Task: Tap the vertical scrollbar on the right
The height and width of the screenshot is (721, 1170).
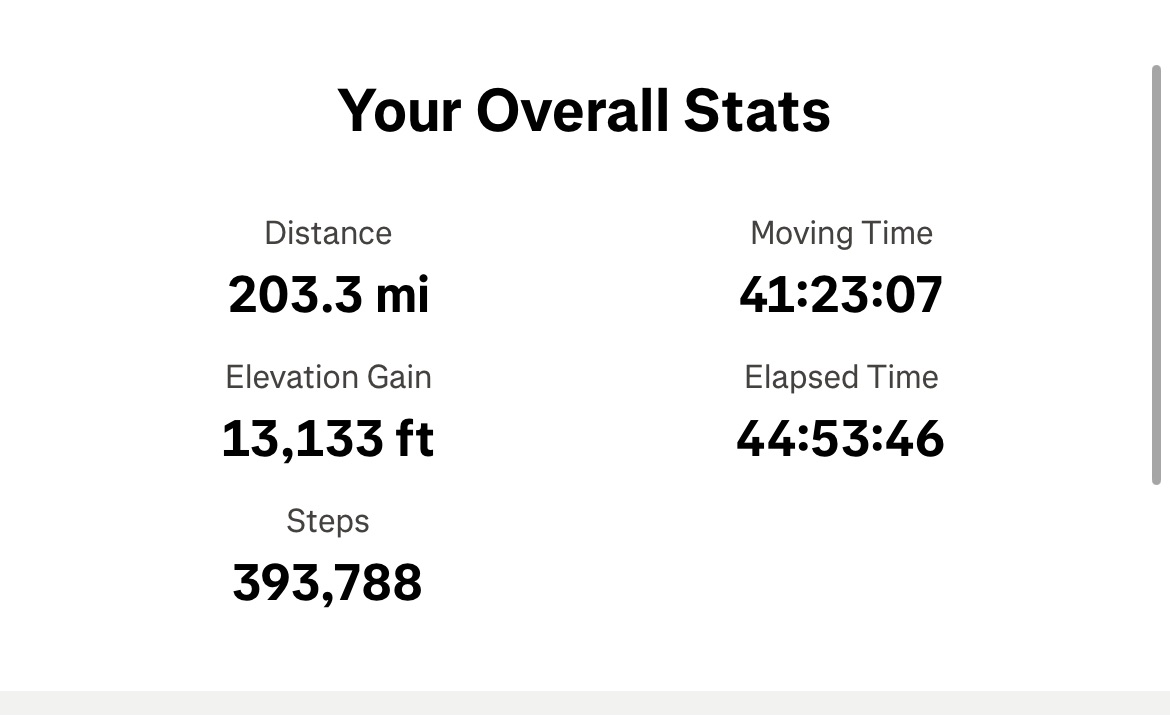Action: click(x=1156, y=275)
